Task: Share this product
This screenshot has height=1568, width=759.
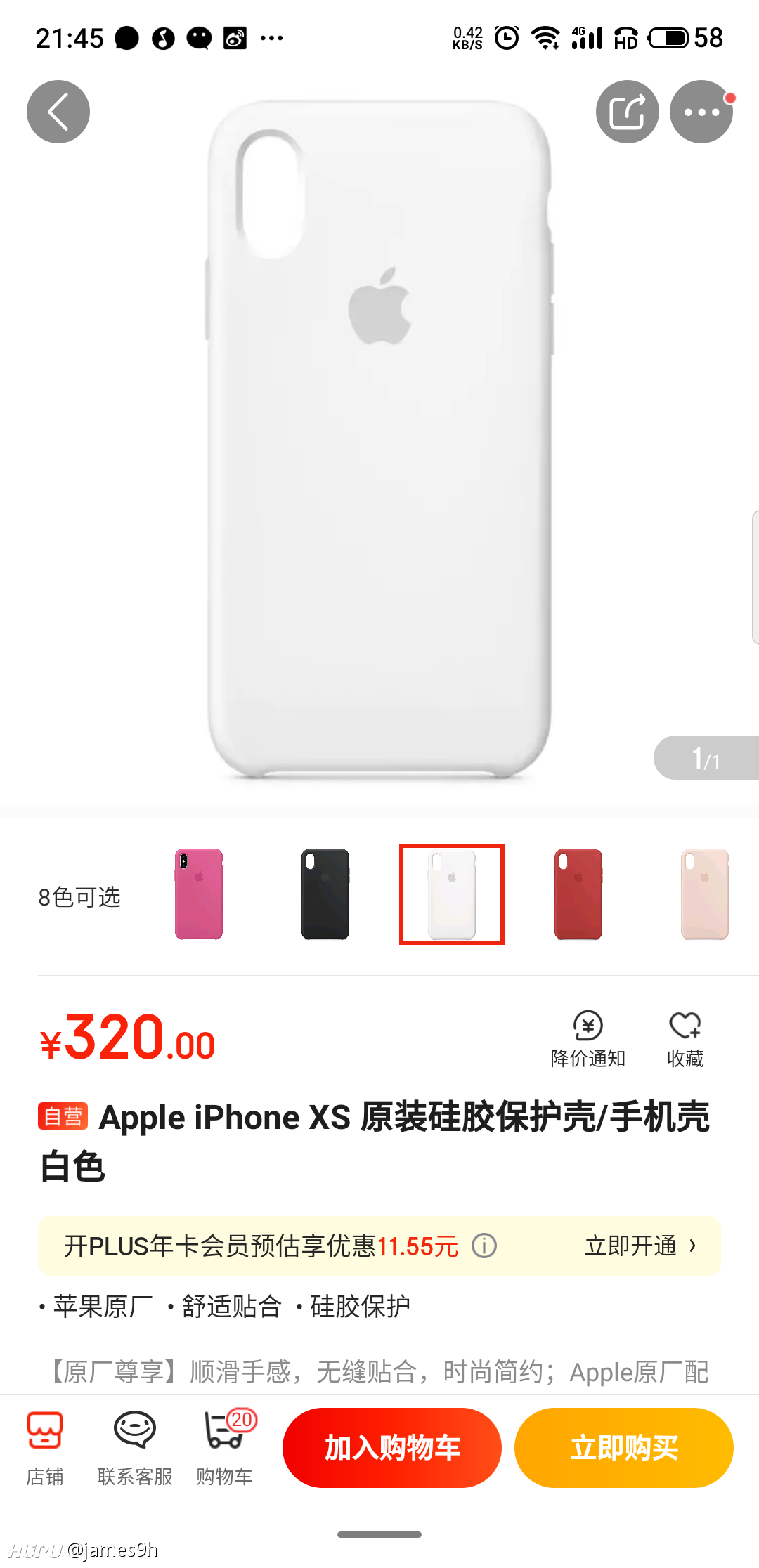Action: [x=628, y=112]
